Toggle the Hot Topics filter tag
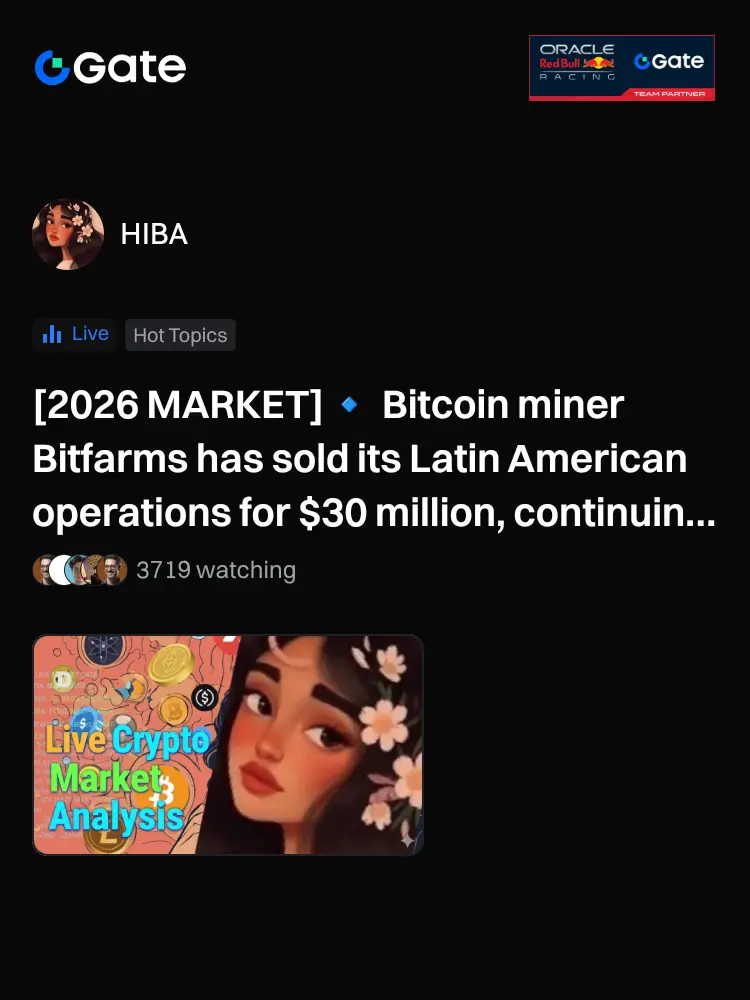This screenshot has width=750, height=1000. 180,335
